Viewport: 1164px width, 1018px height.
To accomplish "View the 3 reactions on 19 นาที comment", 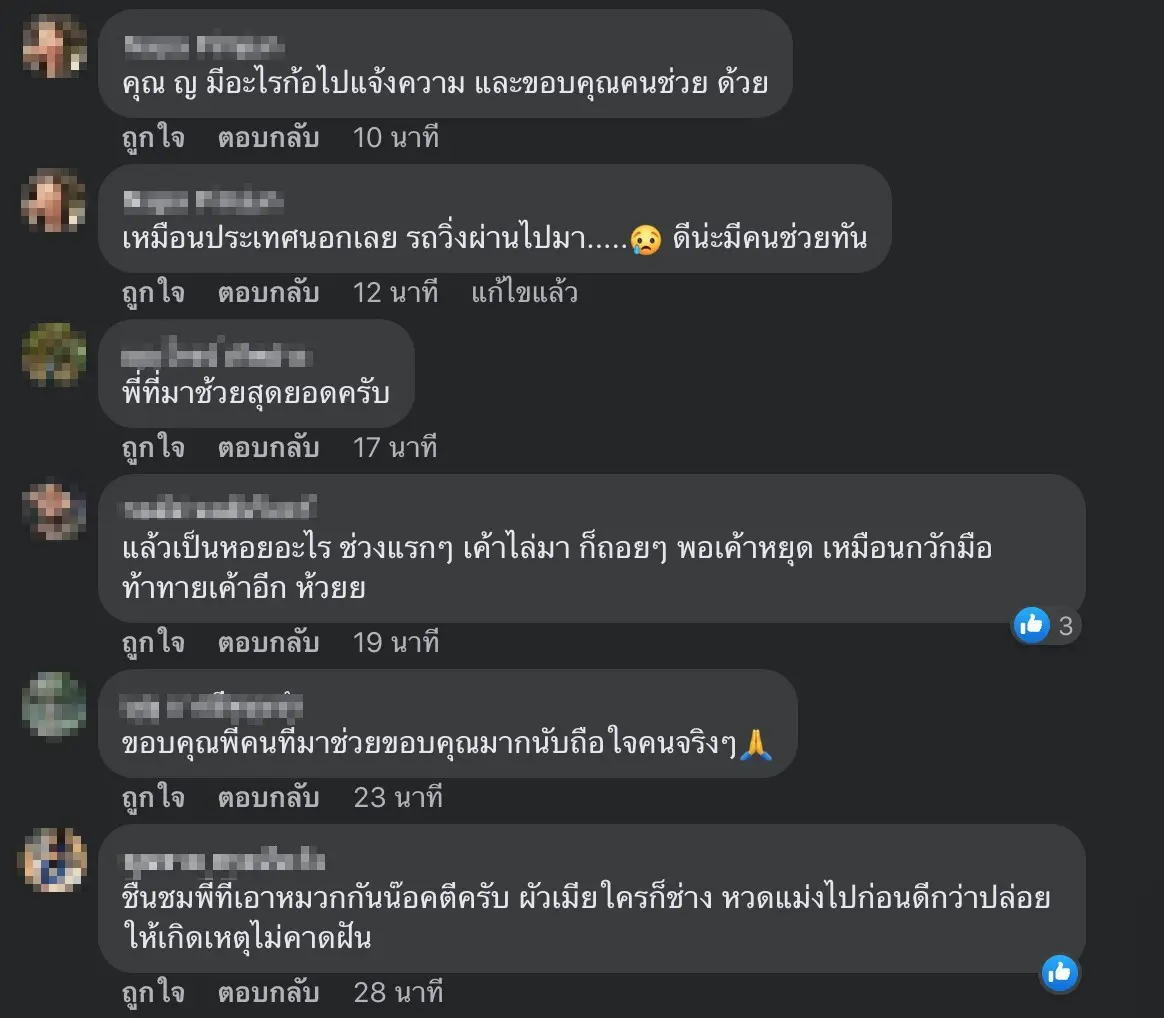I will click(x=1045, y=626).
